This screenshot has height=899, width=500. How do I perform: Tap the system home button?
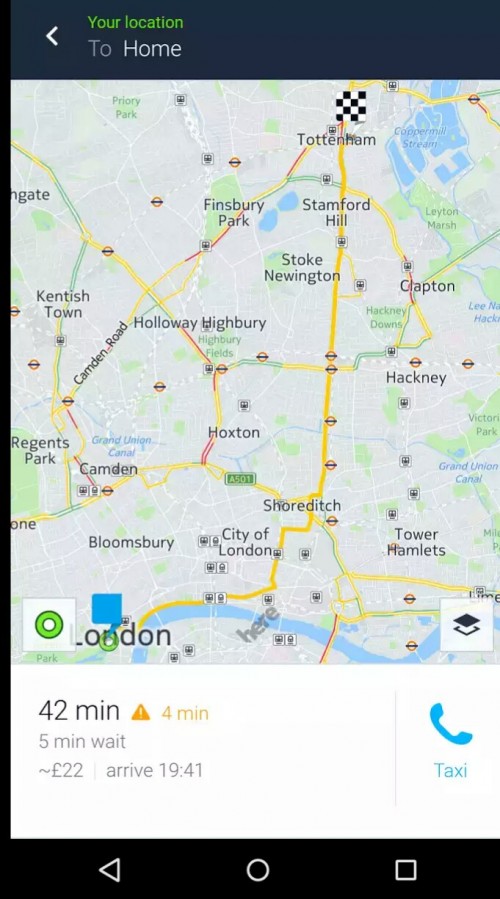257,869
